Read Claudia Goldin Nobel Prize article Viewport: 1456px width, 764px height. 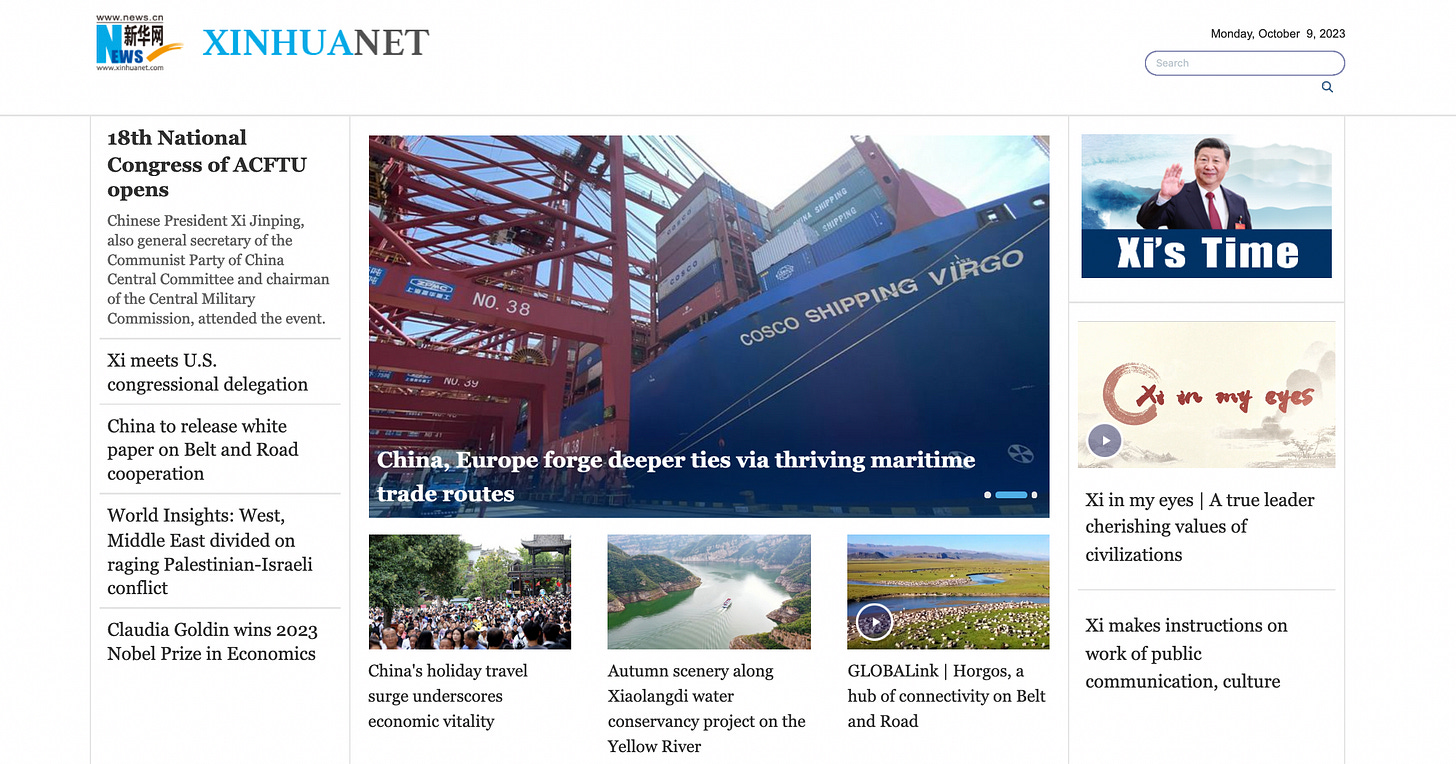coord(212,642)
